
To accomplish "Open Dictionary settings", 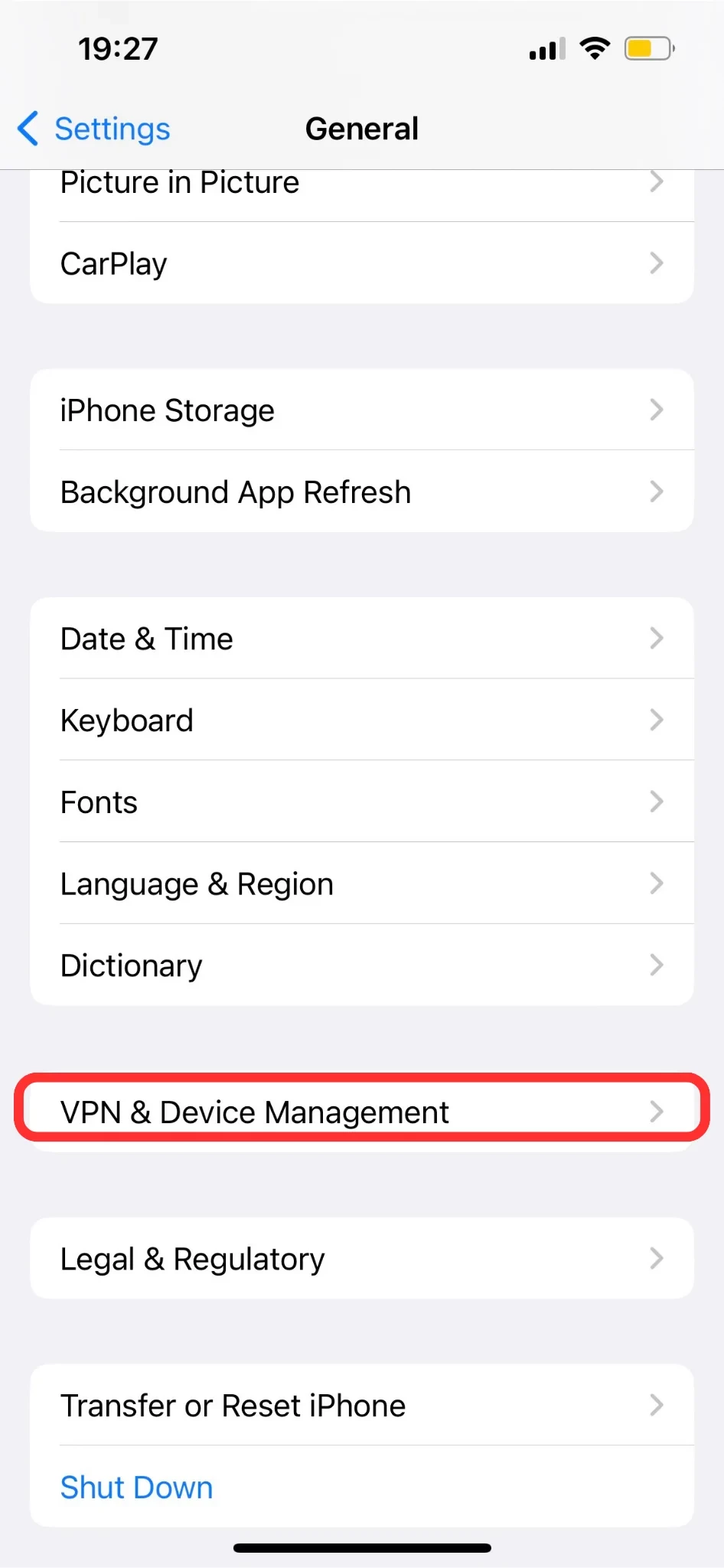I will (x=361, y=965).
